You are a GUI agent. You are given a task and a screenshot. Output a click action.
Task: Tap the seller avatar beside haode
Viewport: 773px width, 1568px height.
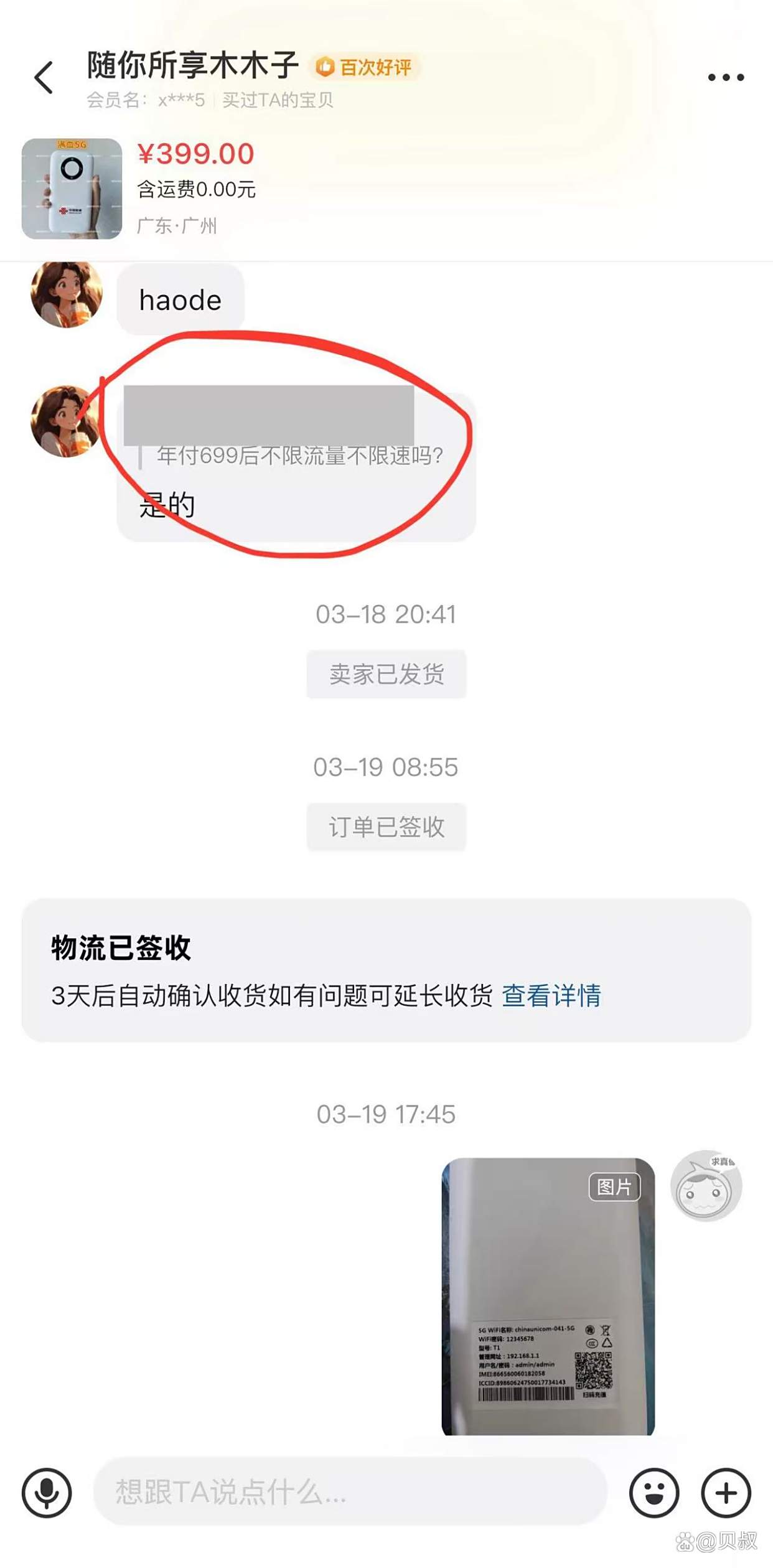[x=66, y=294]
